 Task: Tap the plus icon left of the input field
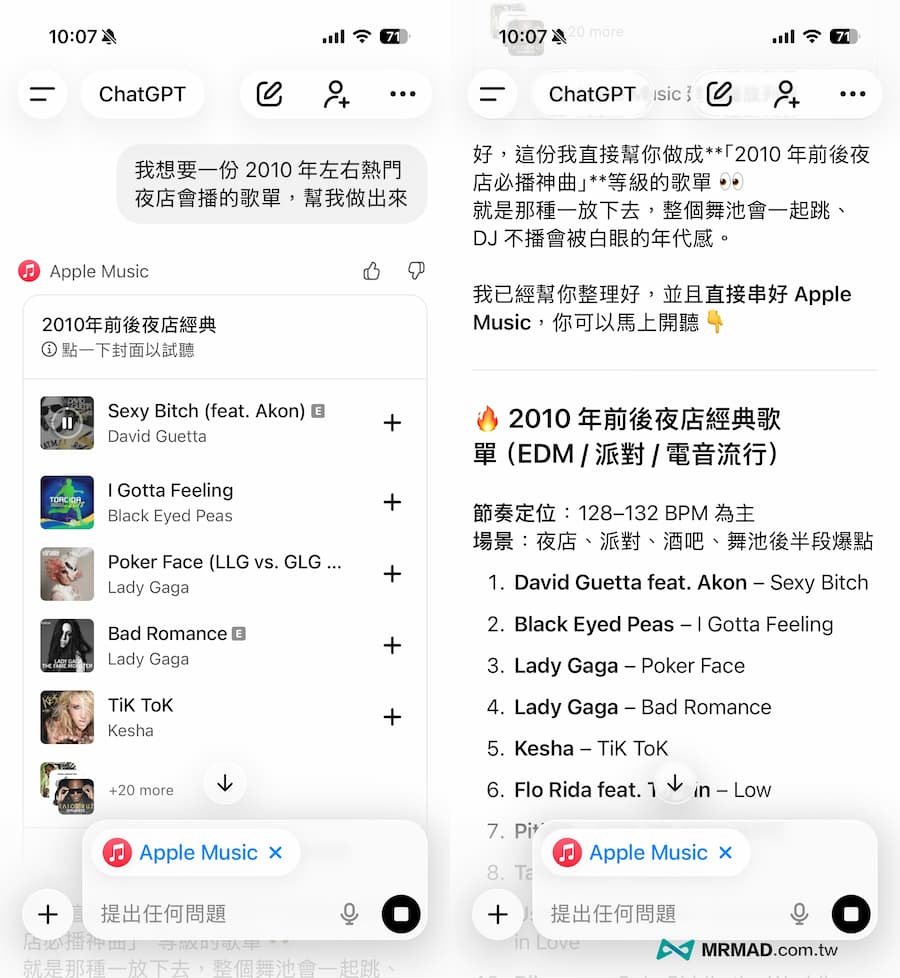coord(47,913)
